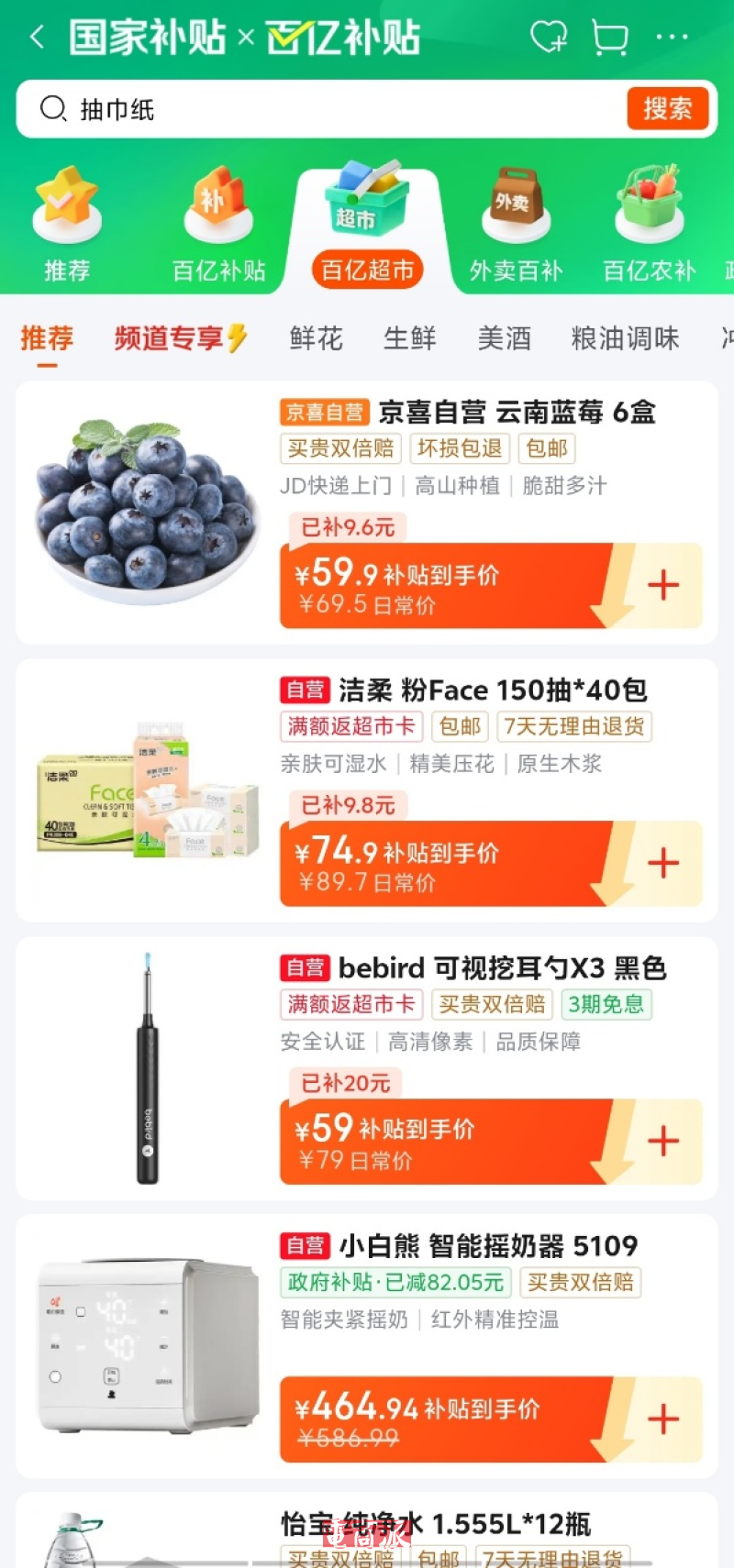Open the three-dot overflow menu
The height and width of the screenshot is (1568, 734).
672,38
